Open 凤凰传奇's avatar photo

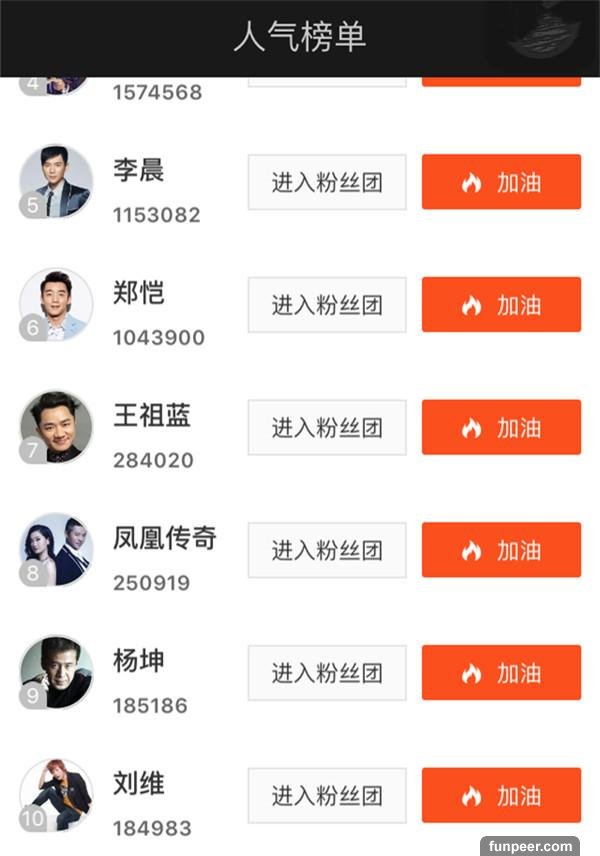[56, 550]
